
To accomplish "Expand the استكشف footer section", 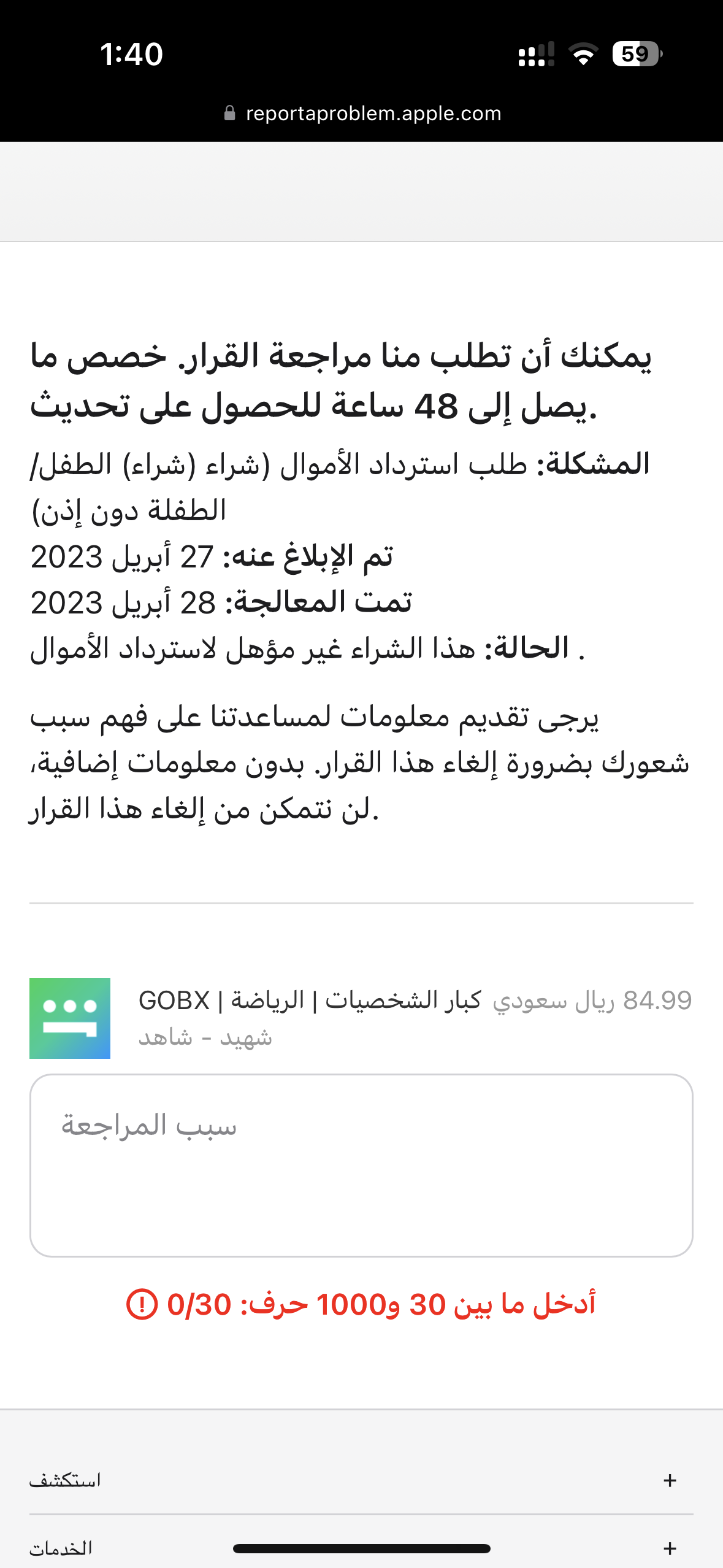I will coord(361,1480).
